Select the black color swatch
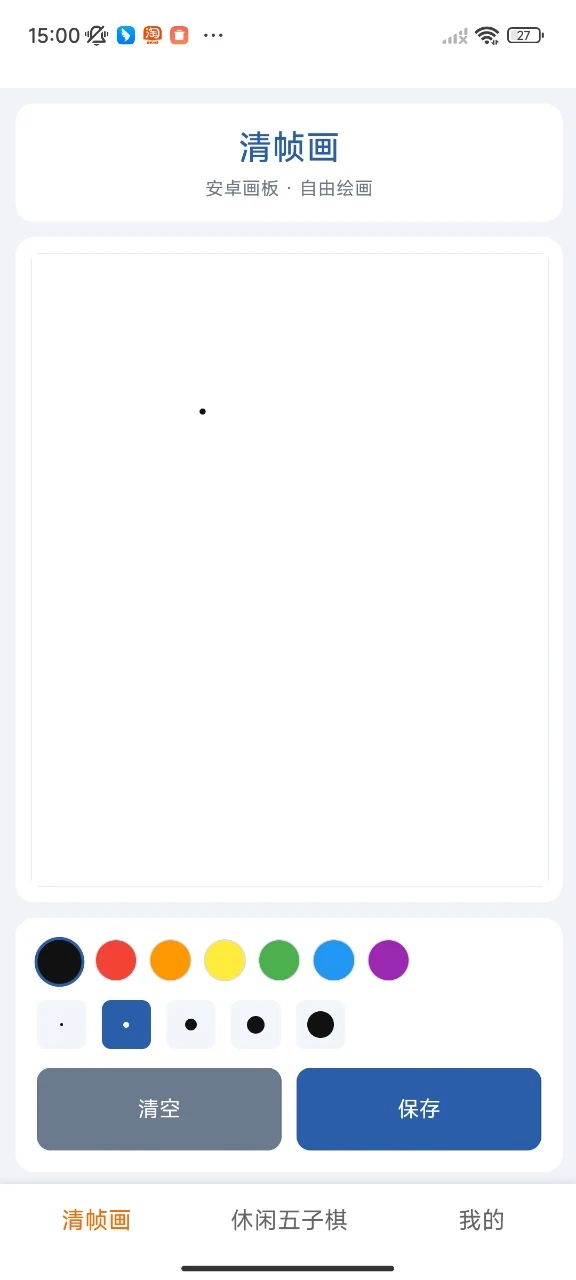The height and width of the screenshot is (1280, 576). [60, 961]
